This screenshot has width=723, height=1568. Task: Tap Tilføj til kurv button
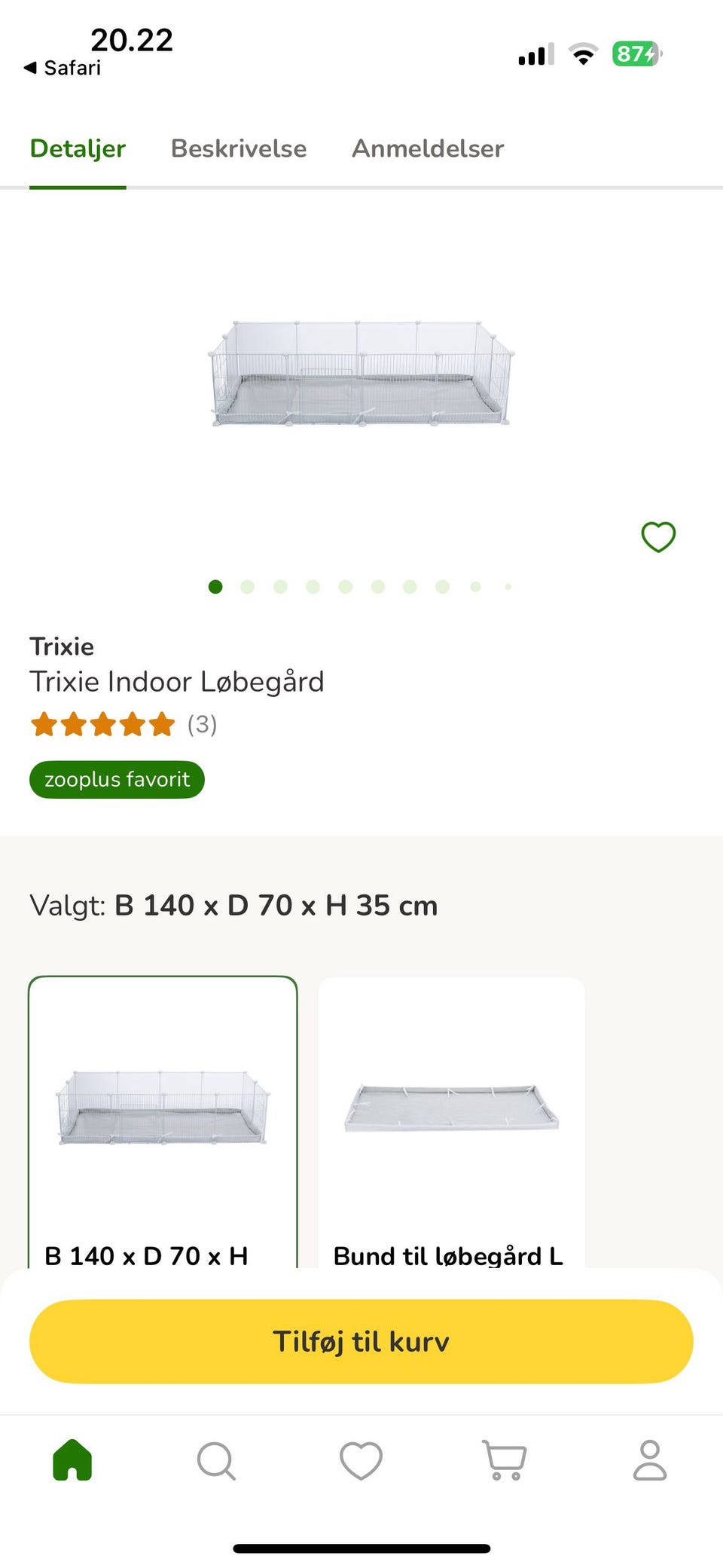point(361,1341)
